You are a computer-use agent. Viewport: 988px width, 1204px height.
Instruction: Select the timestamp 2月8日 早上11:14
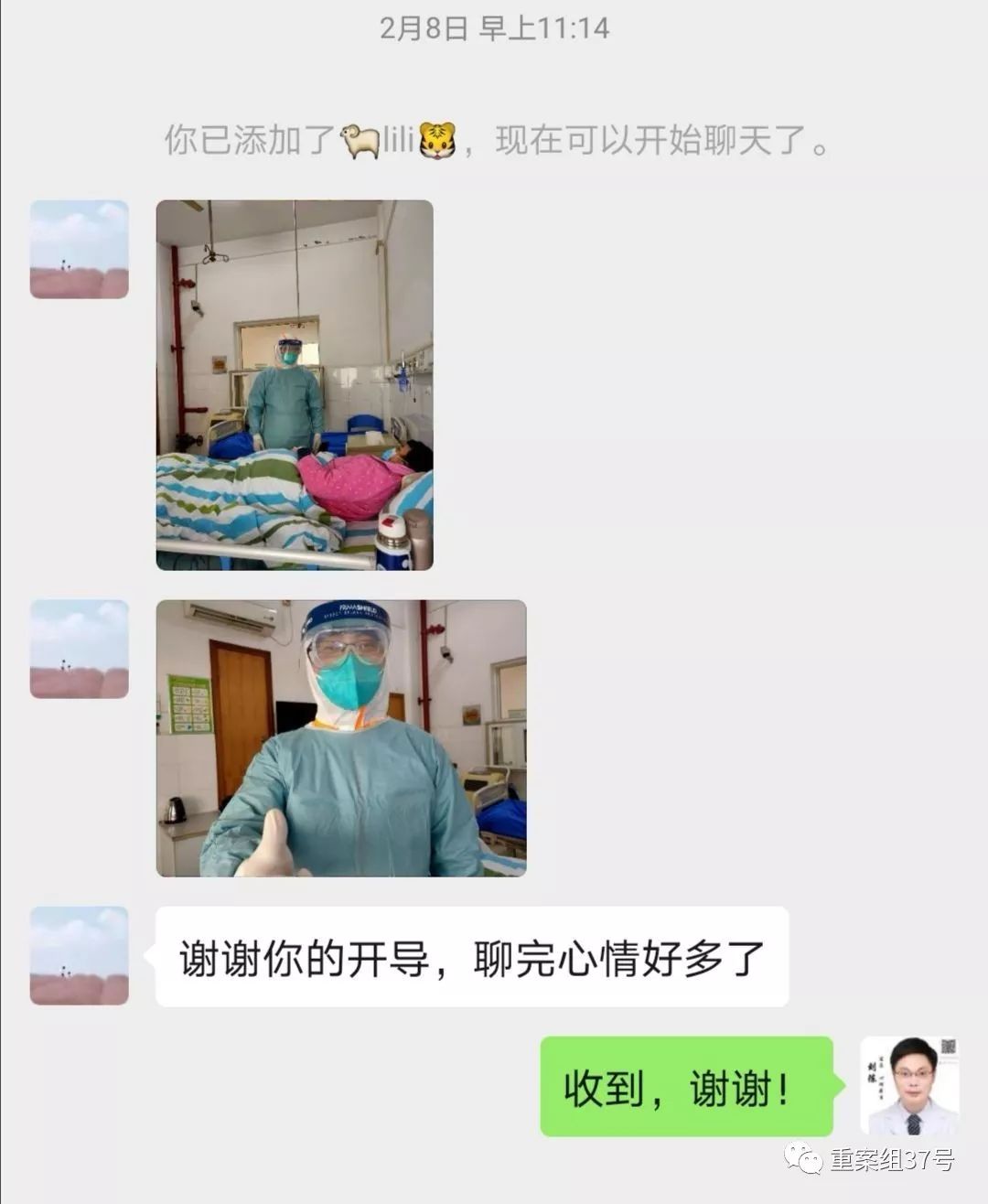click(x=494, y=27)
